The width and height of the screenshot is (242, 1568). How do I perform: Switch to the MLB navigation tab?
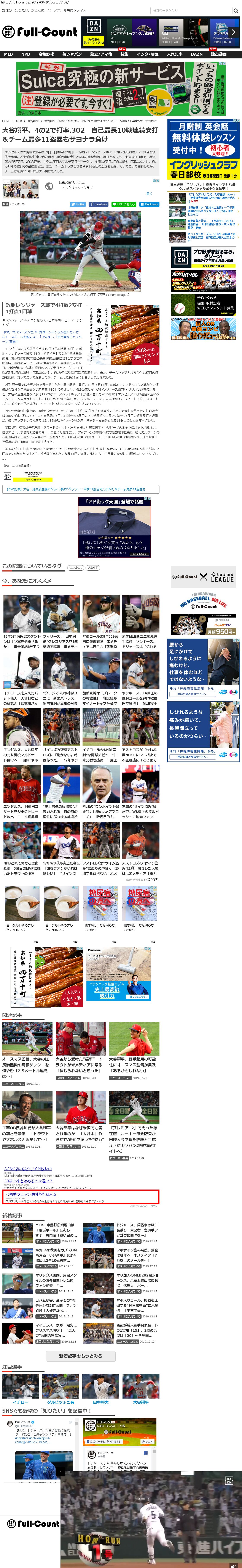click(x=8, y=54)
